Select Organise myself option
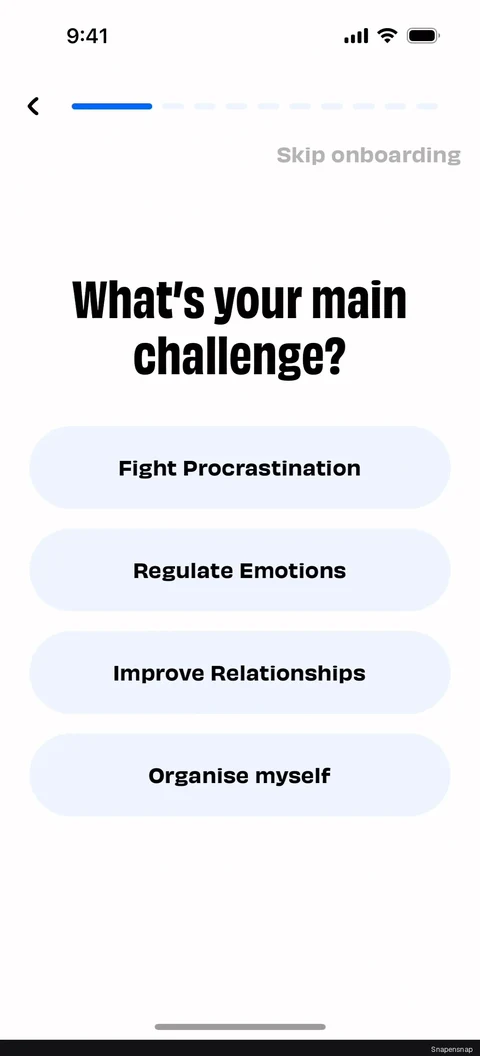The width and height of the screenshot is (480, 1056). pyautogui.click(x=240, y=774)
